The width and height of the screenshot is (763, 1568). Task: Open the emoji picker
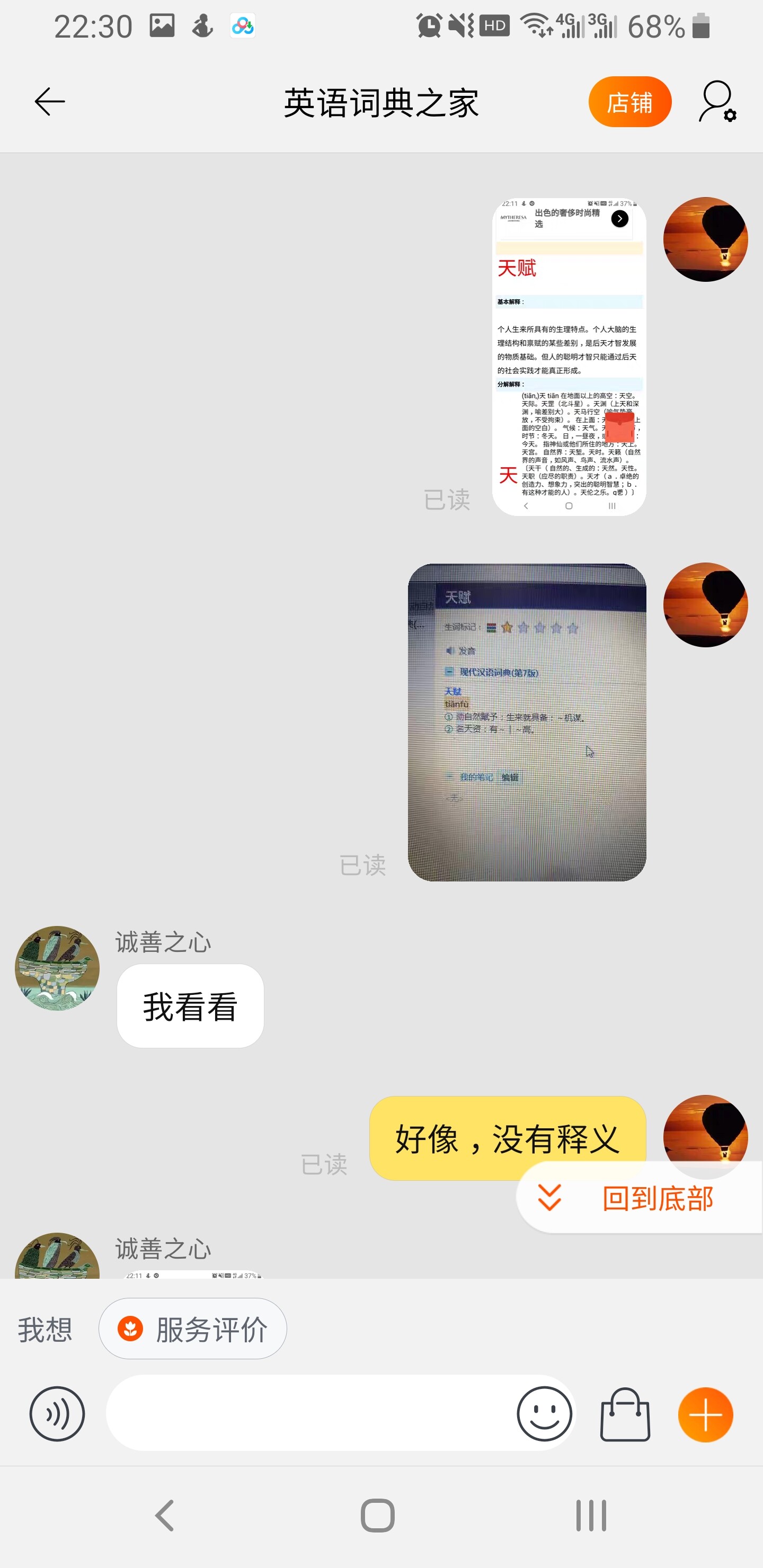tap(544, 1413)
